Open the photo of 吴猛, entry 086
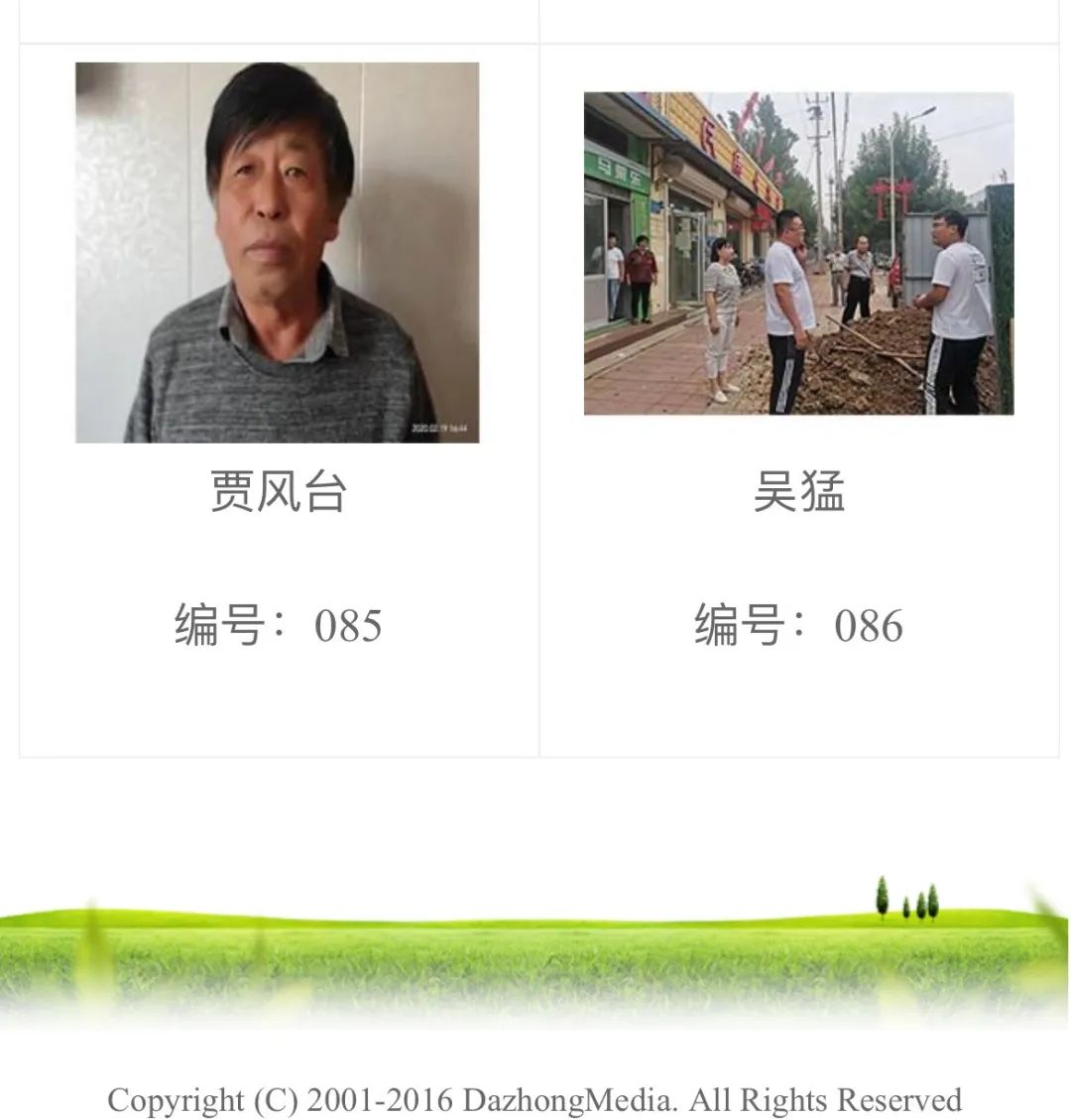This screenshot has height=1120, width=1071. click(798, 253)
